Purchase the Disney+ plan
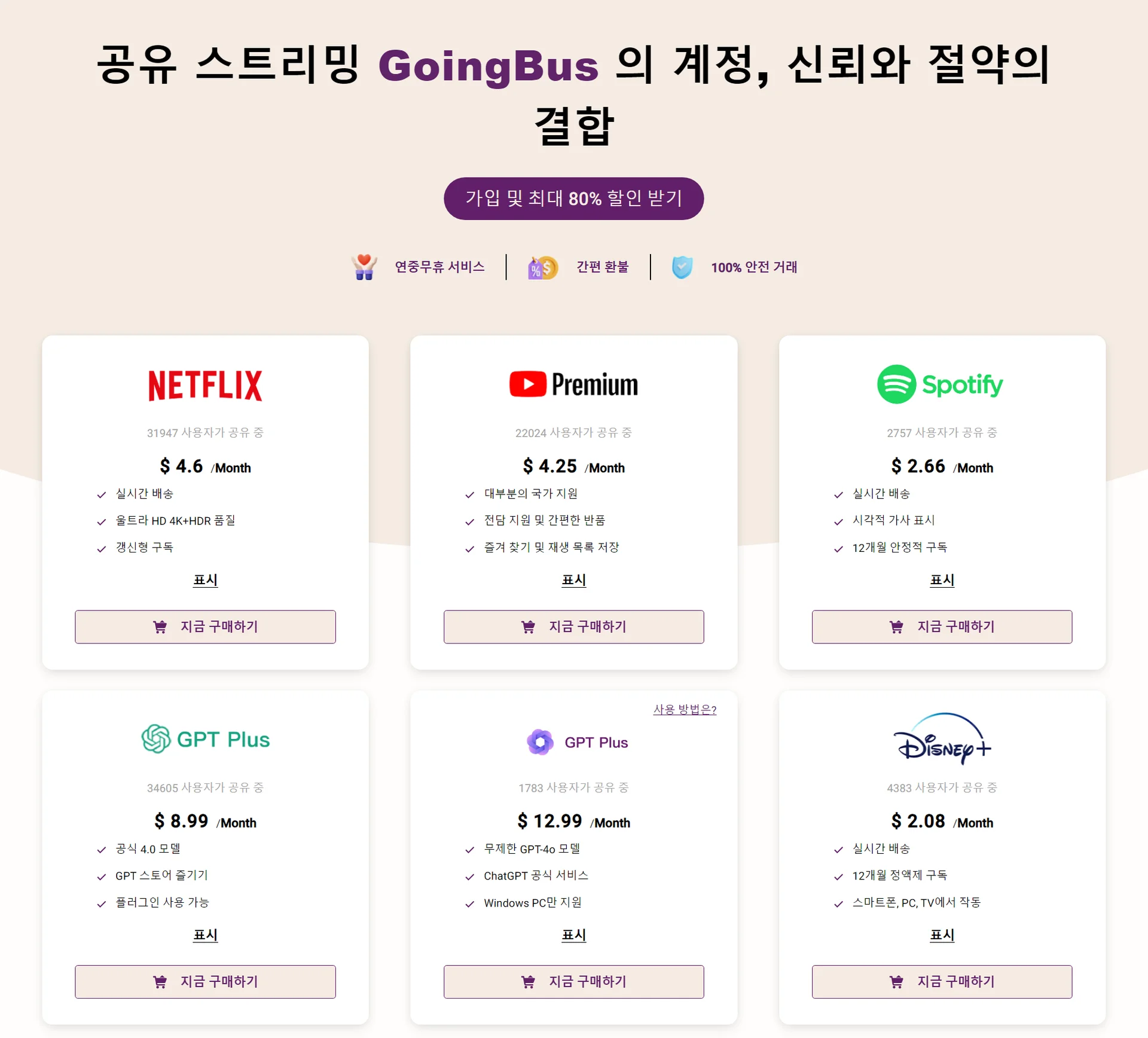The width and height of the screenshot is (1148, 1038). [942, 982]
